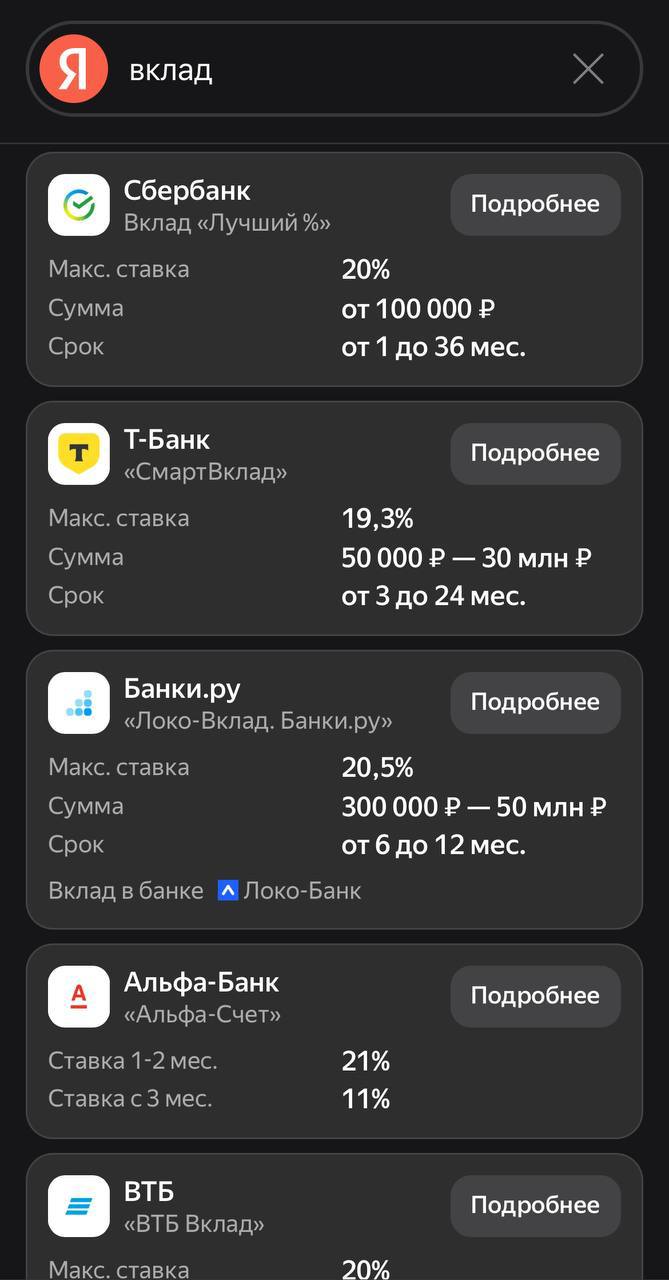The width and height of the screenshot is (669, 1280).
Task: Open Подробнее on the Банки.ру card
Action: pos(535,702)
